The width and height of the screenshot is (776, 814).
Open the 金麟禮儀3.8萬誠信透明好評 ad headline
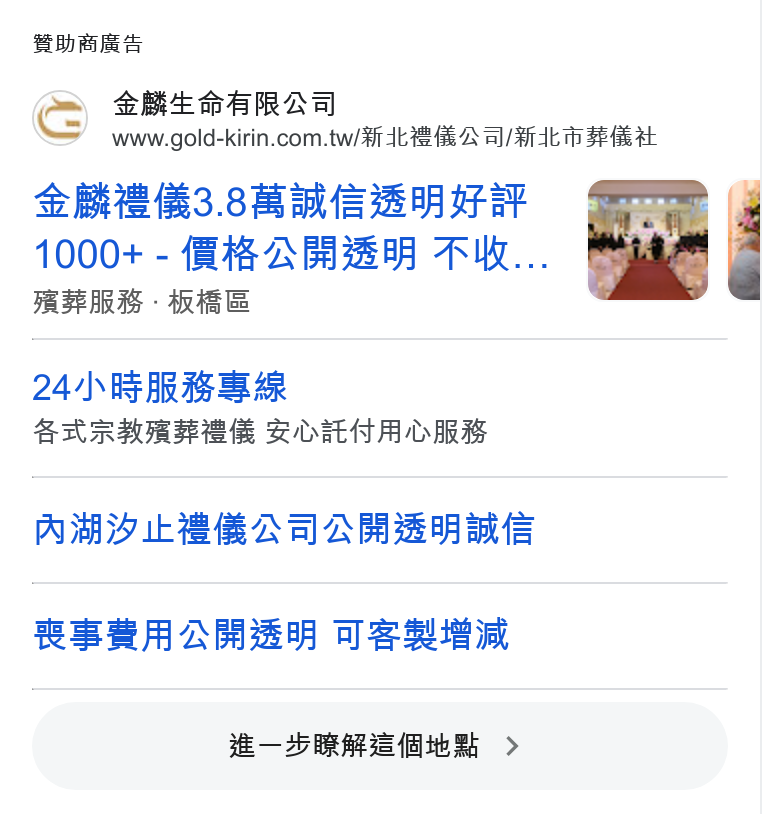tap(291, 227)
